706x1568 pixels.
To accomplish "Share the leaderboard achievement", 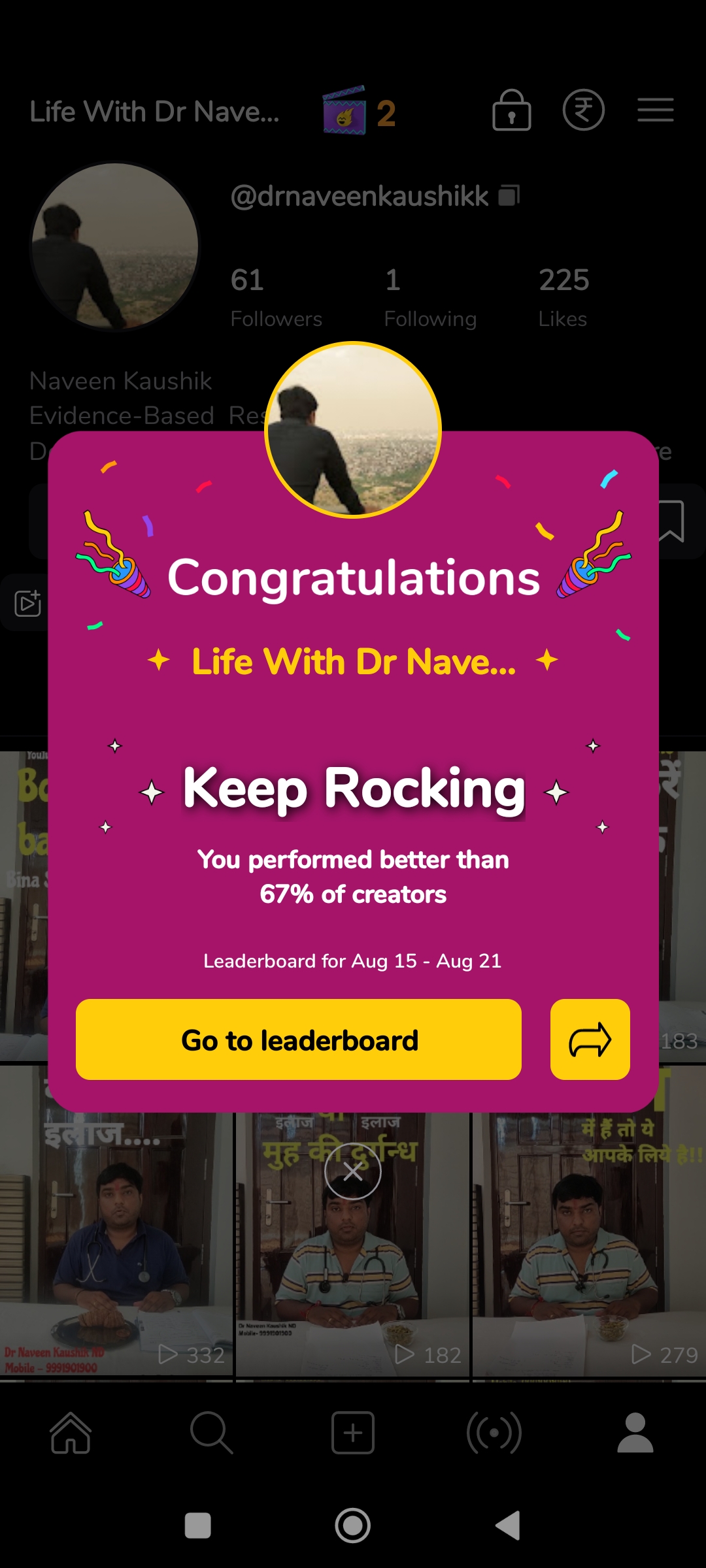I will tap(590, 1039).
